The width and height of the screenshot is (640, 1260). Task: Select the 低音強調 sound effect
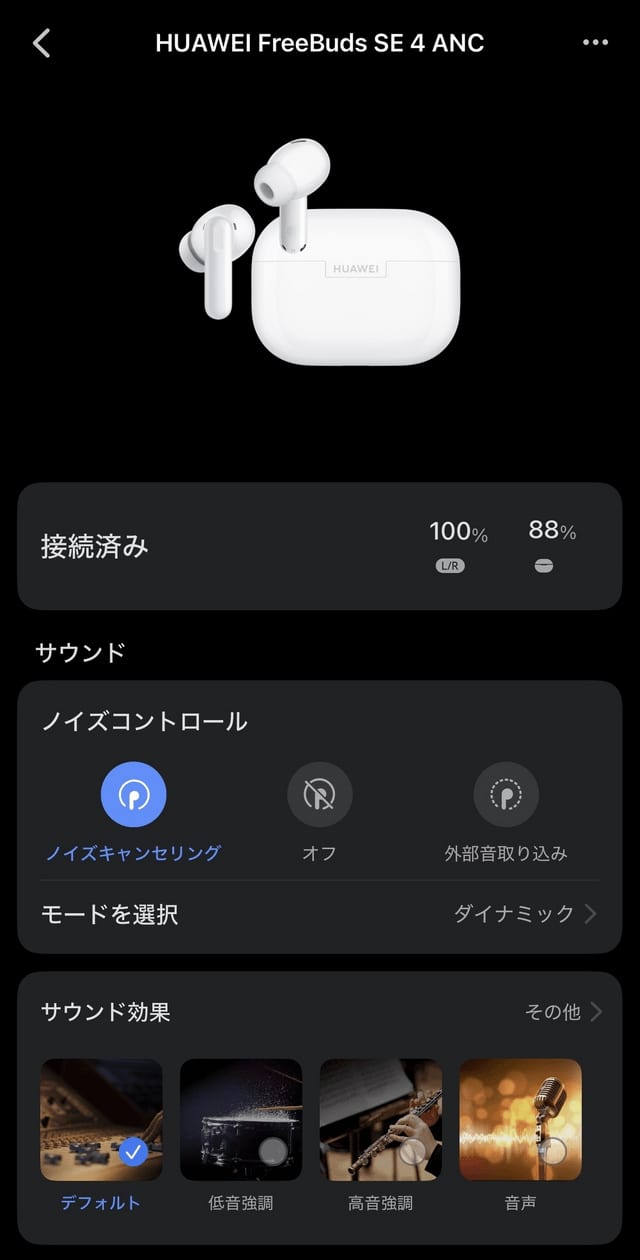pos(241,1120)
